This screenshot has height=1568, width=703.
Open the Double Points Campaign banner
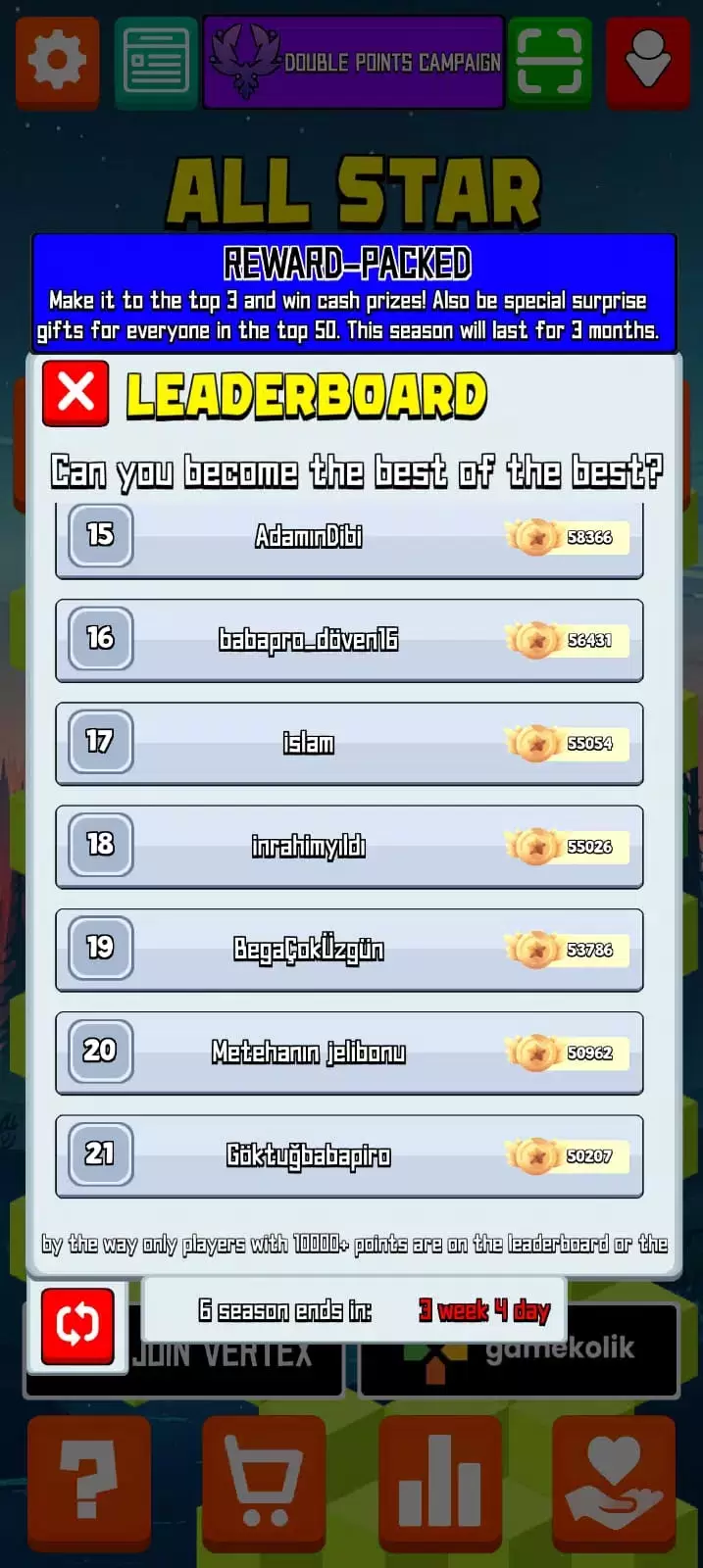354,62
